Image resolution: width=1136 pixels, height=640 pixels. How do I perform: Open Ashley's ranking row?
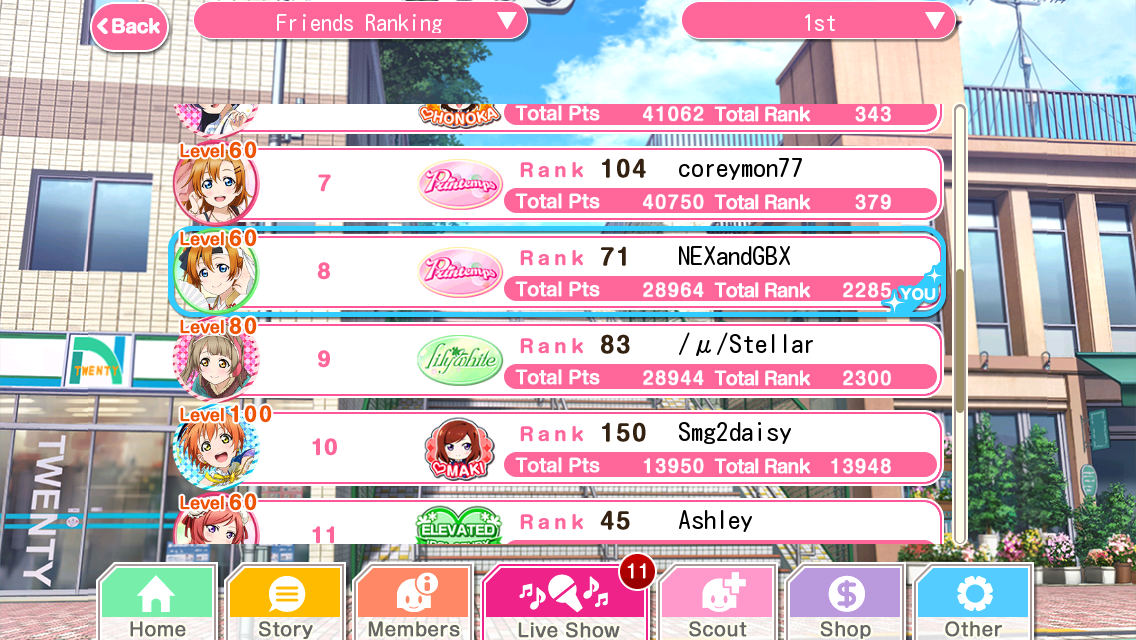[x=600, y=524]
